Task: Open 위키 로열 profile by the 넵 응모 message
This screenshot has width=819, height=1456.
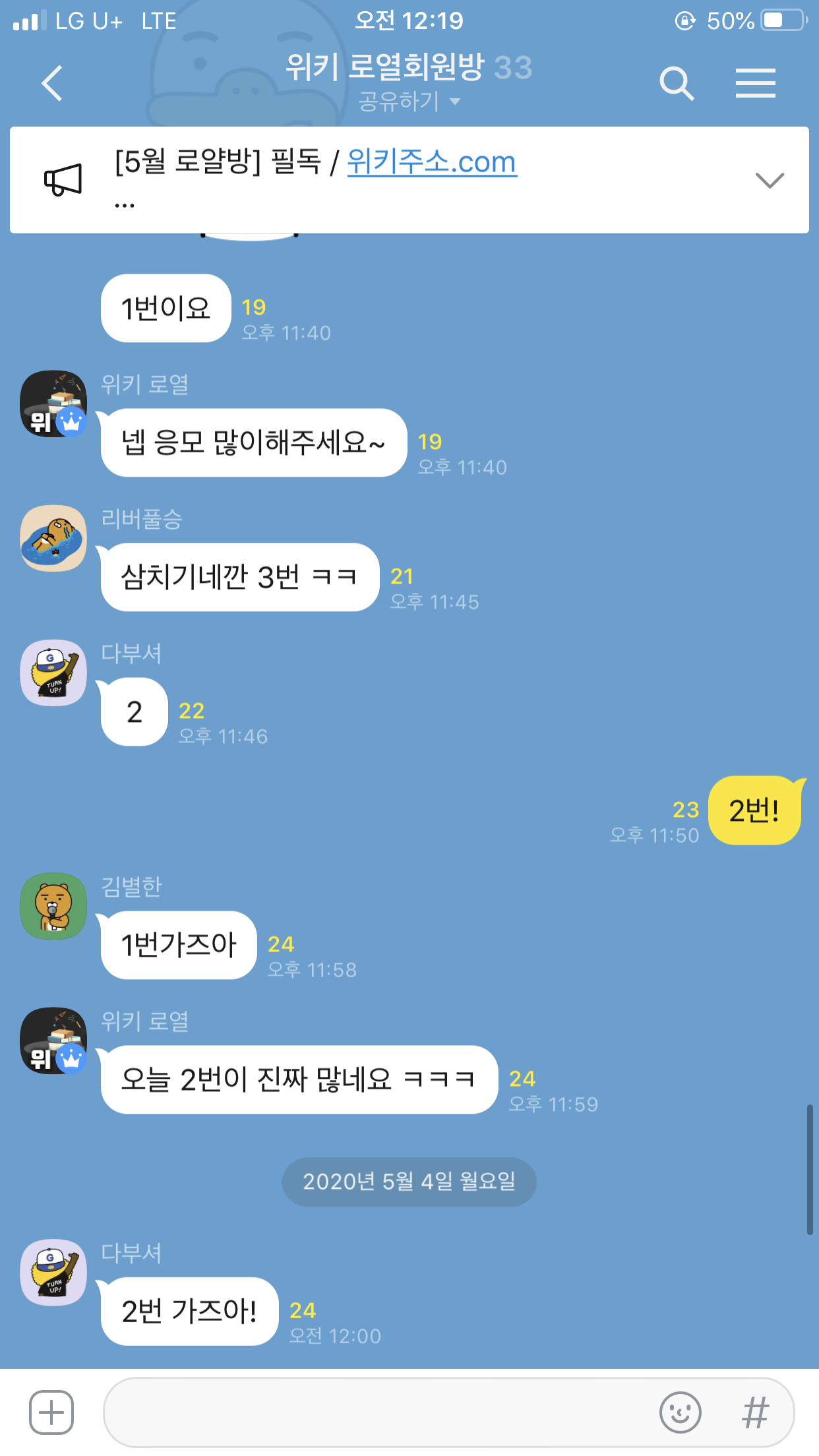Action: click(x=53, y=404)
